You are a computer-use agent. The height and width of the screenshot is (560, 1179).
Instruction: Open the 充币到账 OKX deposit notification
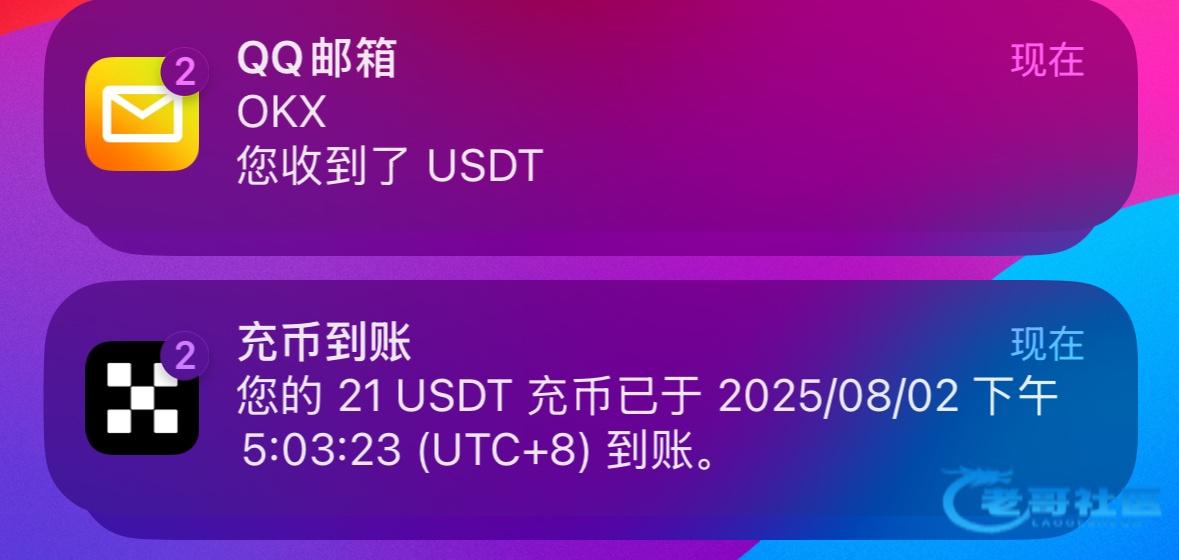click(x=590, y=400)
